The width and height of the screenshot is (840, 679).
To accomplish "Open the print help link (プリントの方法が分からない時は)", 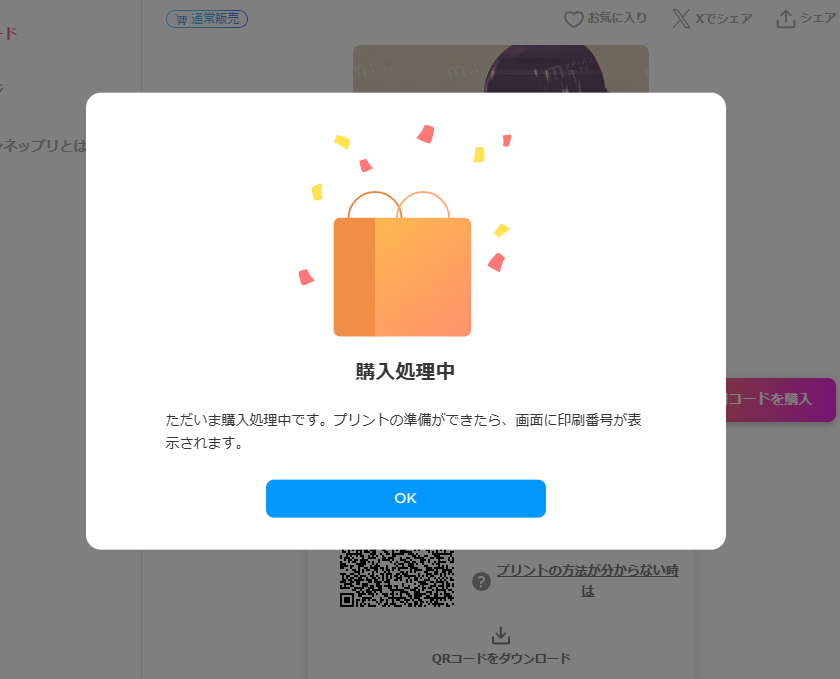I will pos(587,580).
